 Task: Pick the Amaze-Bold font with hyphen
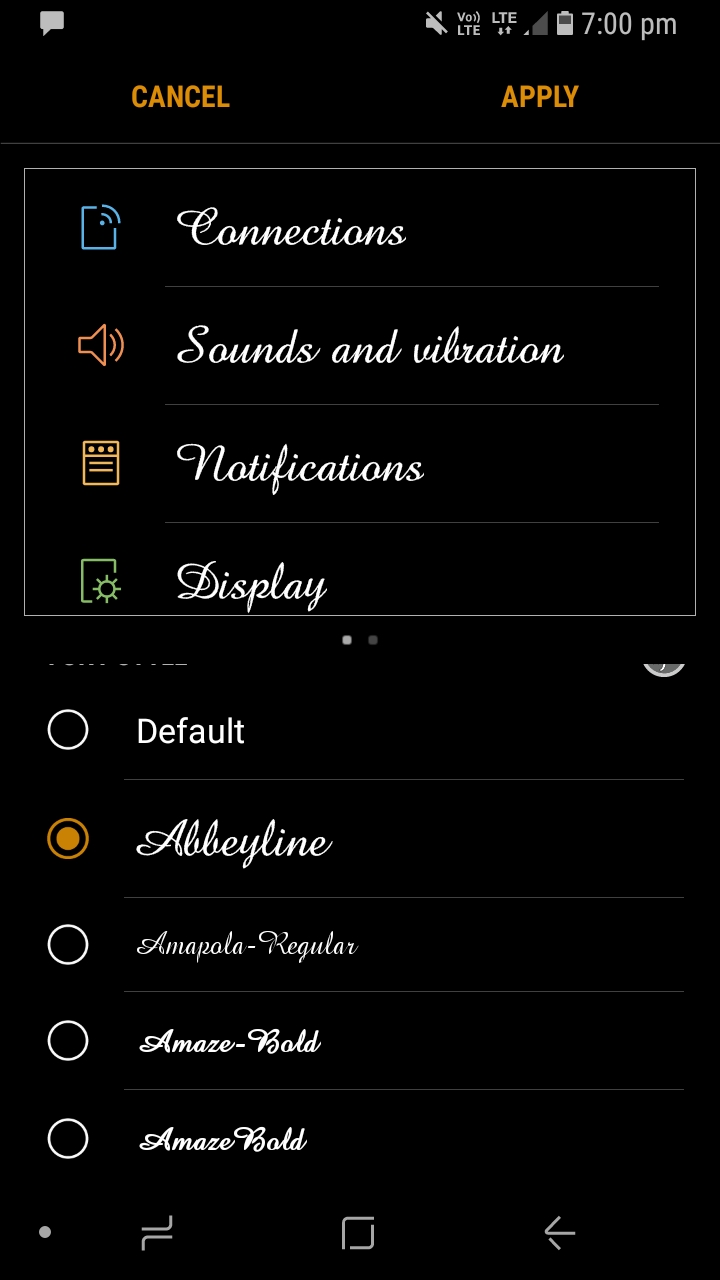(360, 1041)
